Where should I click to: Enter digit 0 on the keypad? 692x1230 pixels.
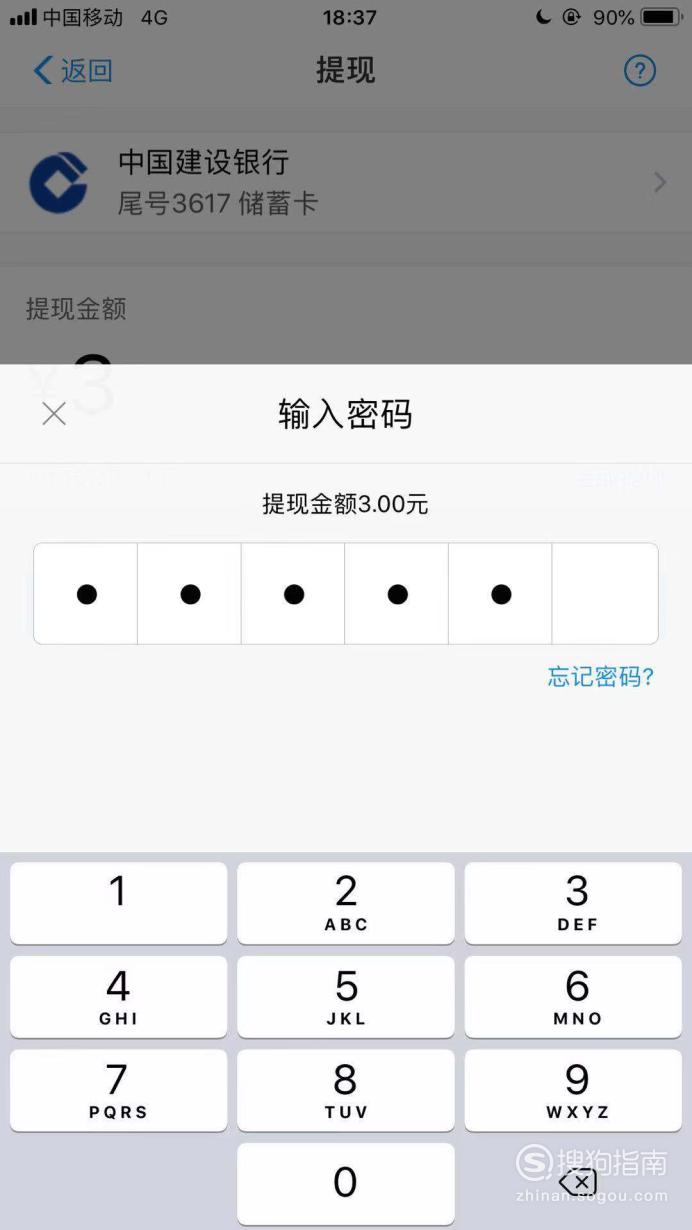point(346,1183)
